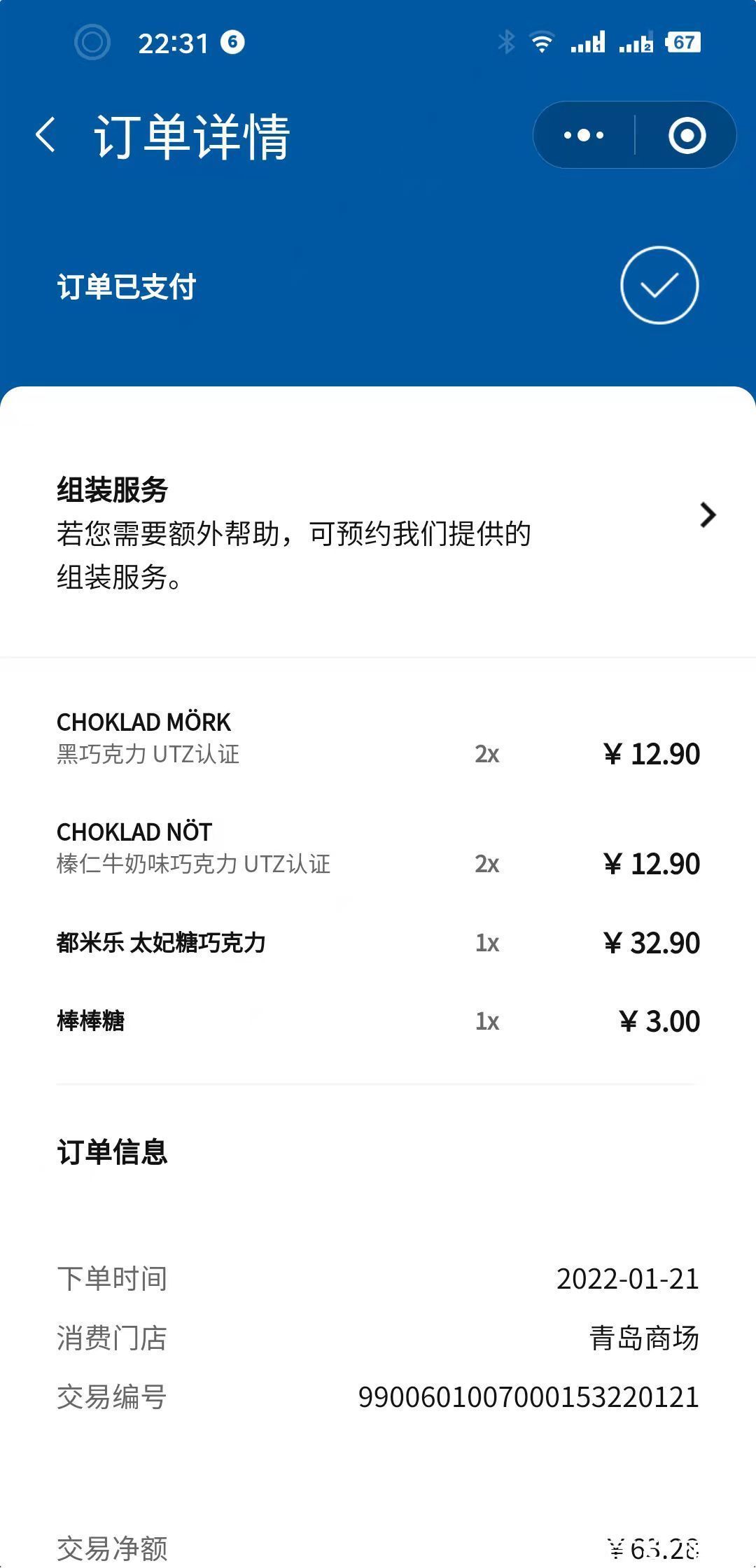Tap the back arrow icon
This screenshot has width=756, height=1568.
click(46, 134)
